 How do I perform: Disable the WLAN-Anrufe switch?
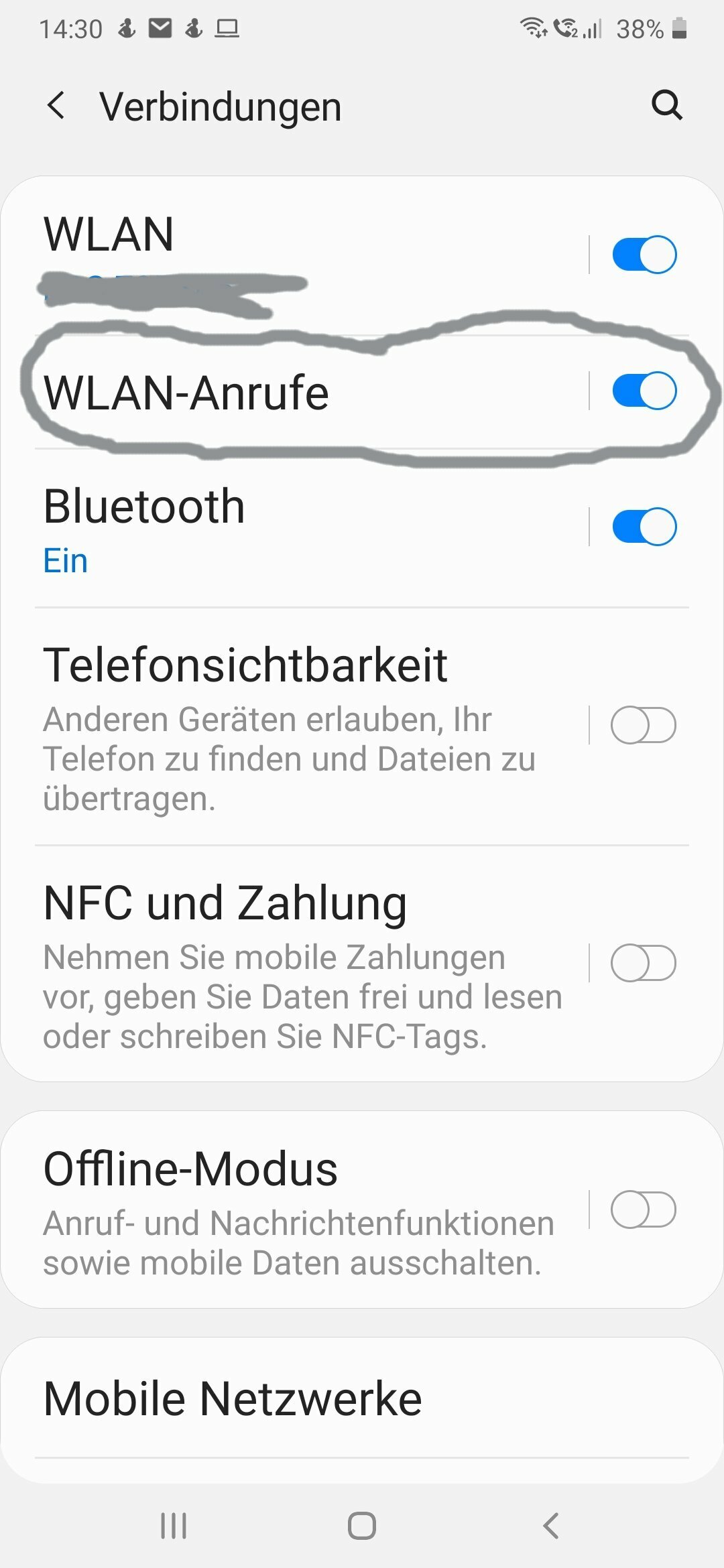644,391
